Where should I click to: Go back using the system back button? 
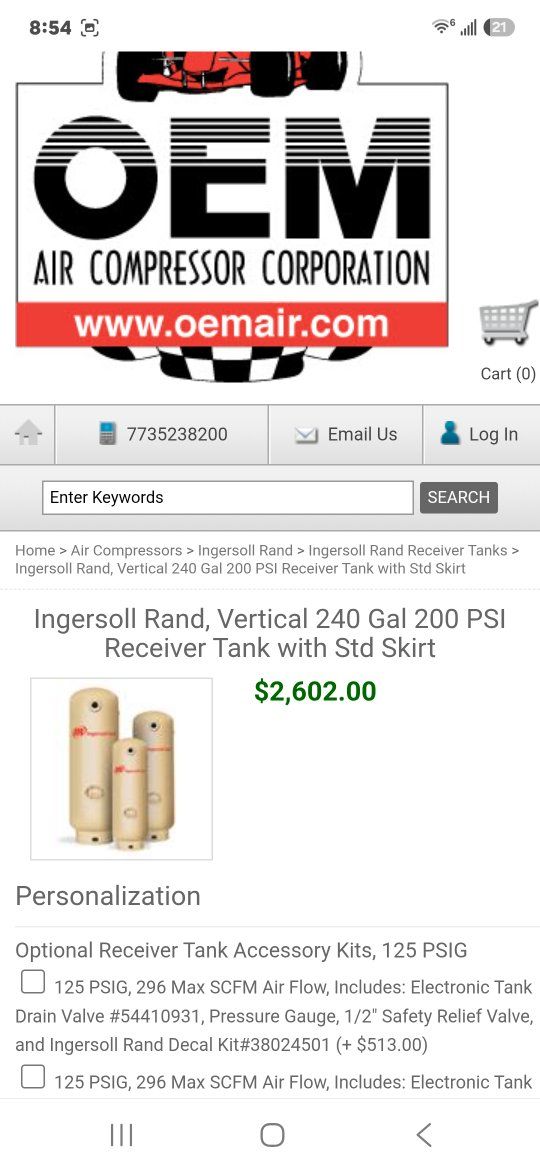[423, 1135]
